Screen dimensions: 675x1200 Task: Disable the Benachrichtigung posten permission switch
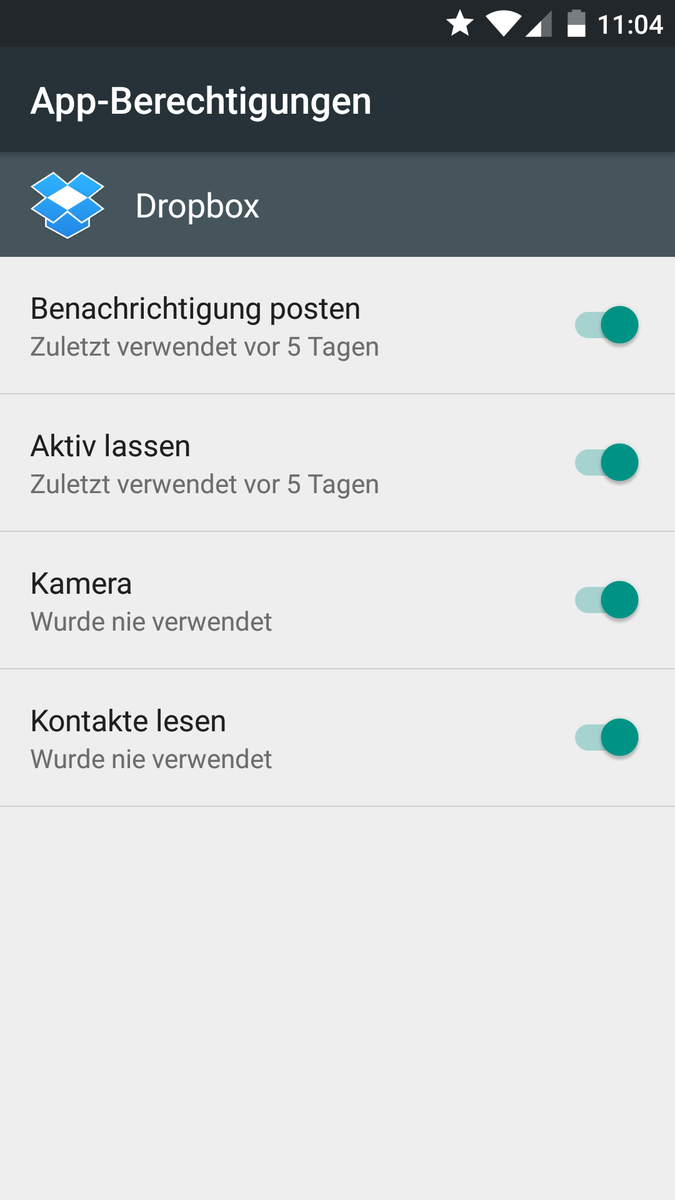(607, 325)
